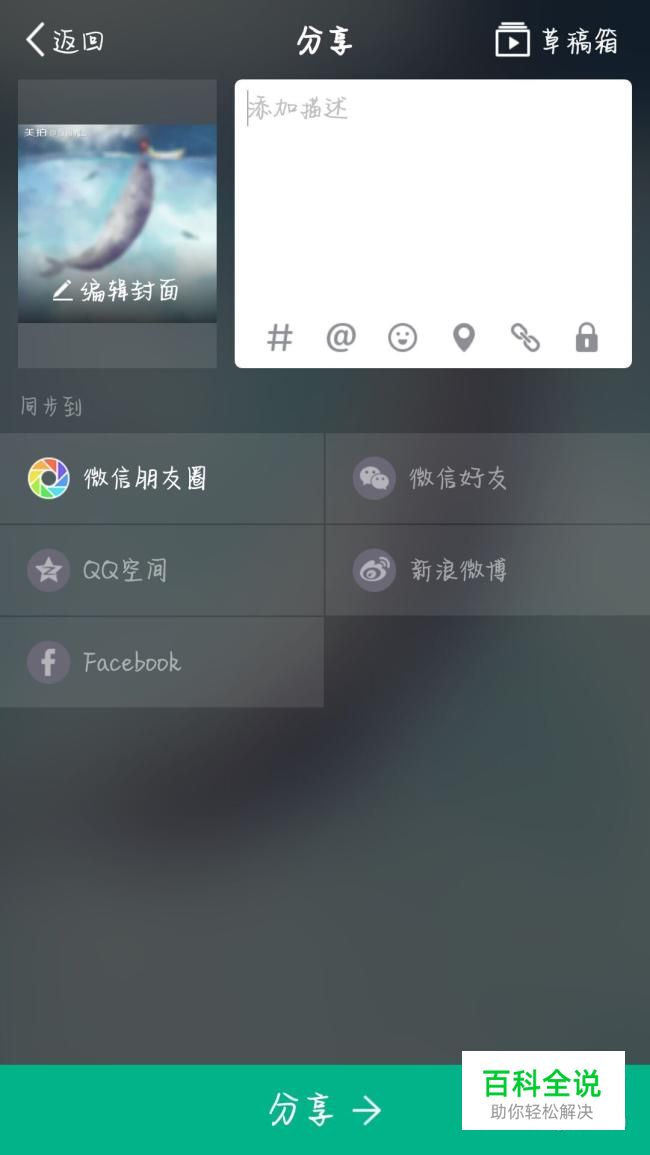Enable sync to Facebook

point(161,662)
